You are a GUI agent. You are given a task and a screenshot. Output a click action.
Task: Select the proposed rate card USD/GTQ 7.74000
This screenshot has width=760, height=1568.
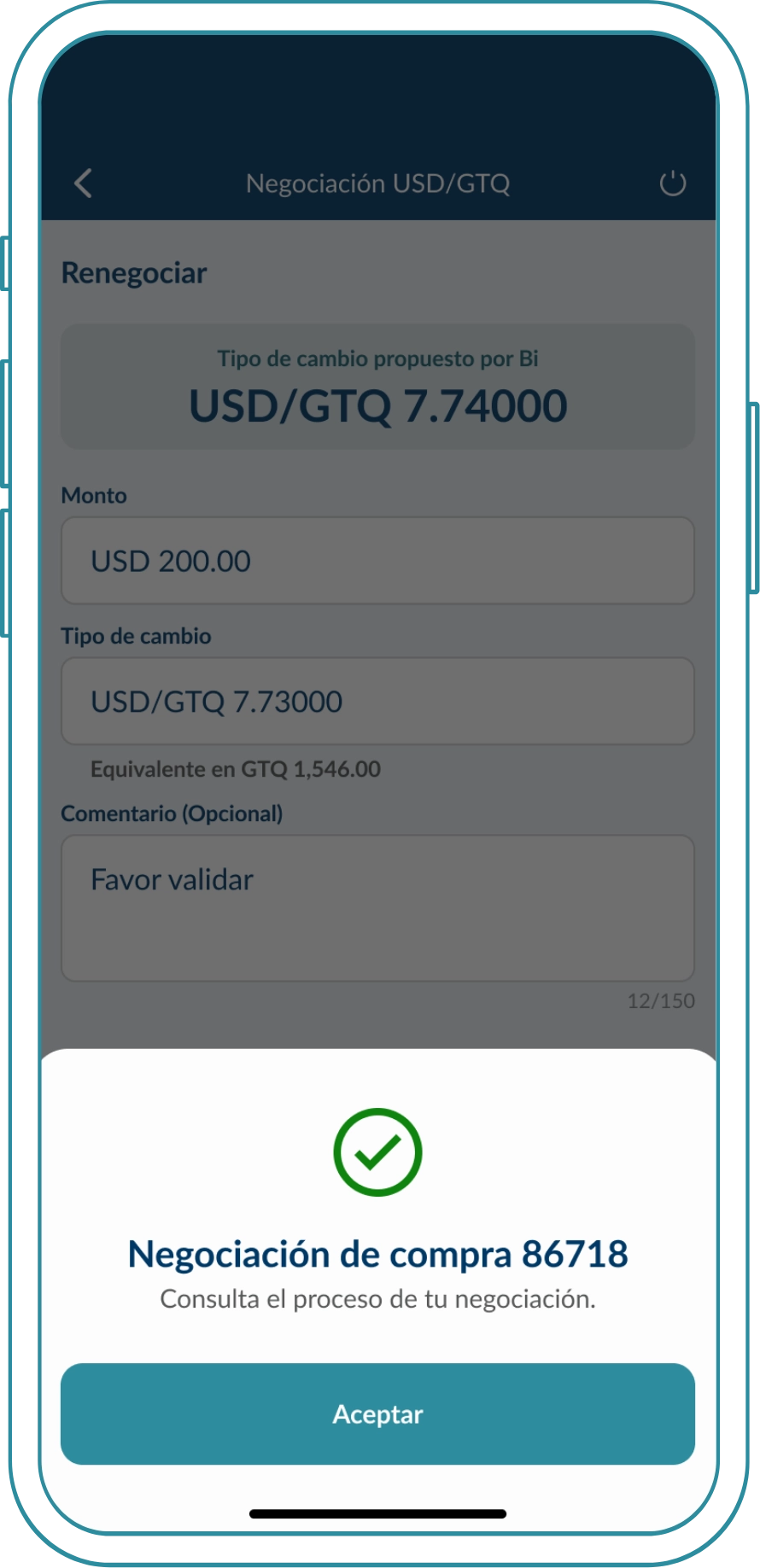click(377, 388)
